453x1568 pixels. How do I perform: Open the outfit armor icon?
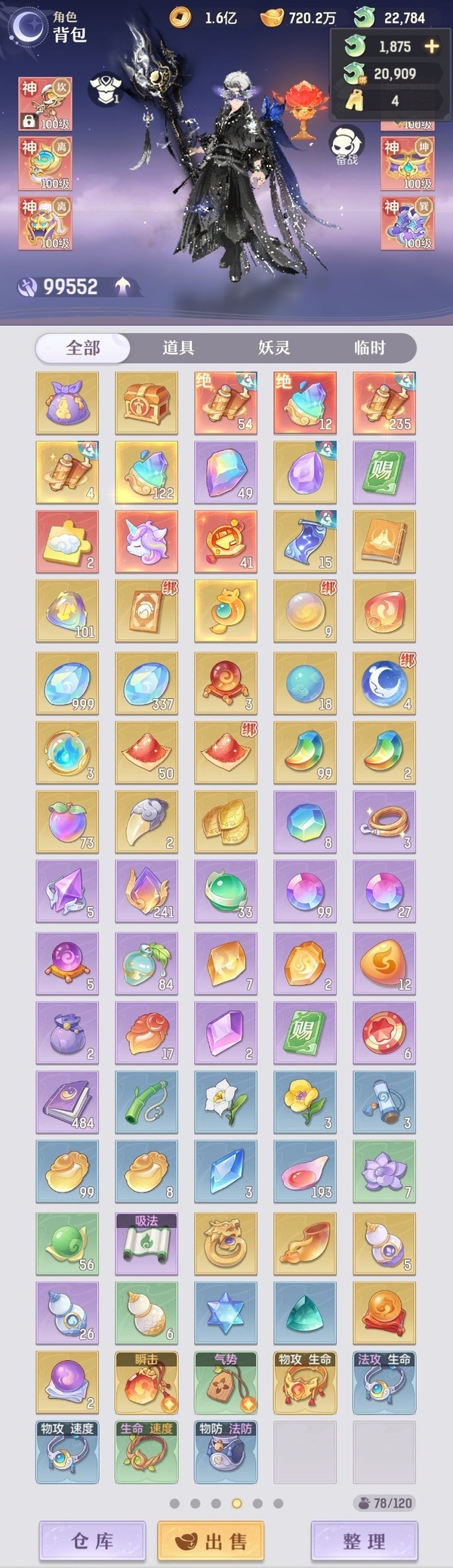tap(106, 89)
